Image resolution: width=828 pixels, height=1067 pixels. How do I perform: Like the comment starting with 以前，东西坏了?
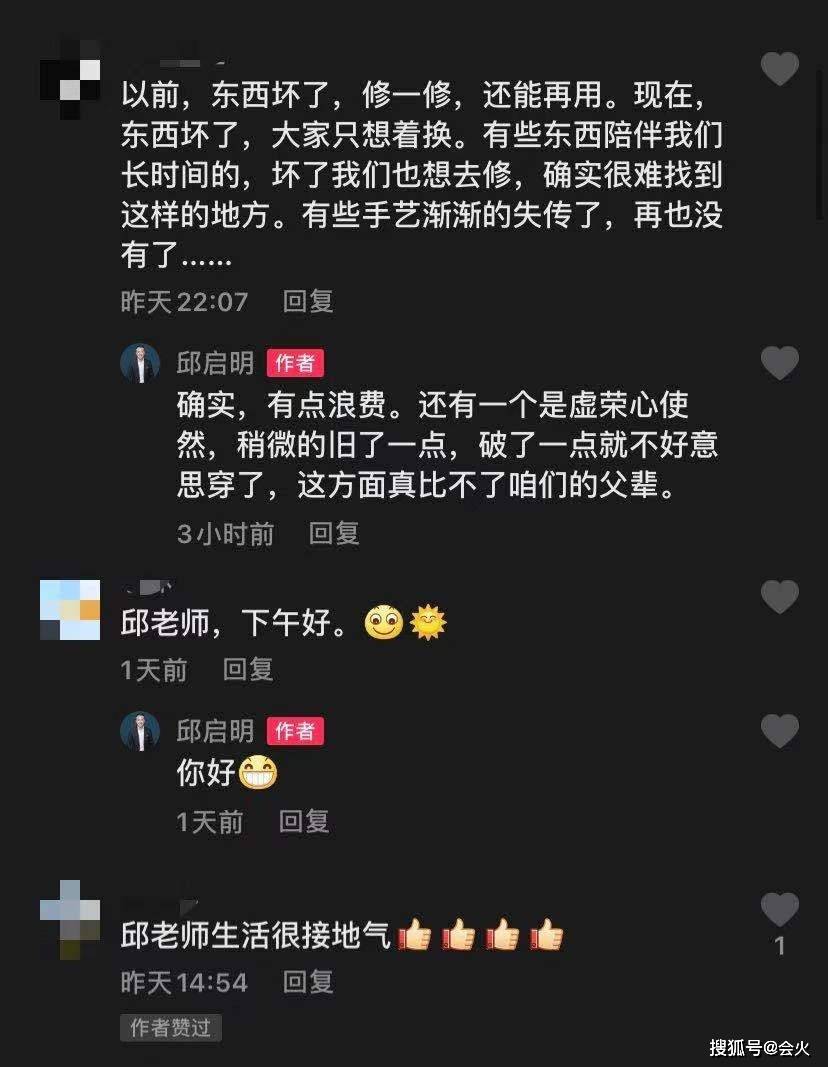click(x=780, y=69)
